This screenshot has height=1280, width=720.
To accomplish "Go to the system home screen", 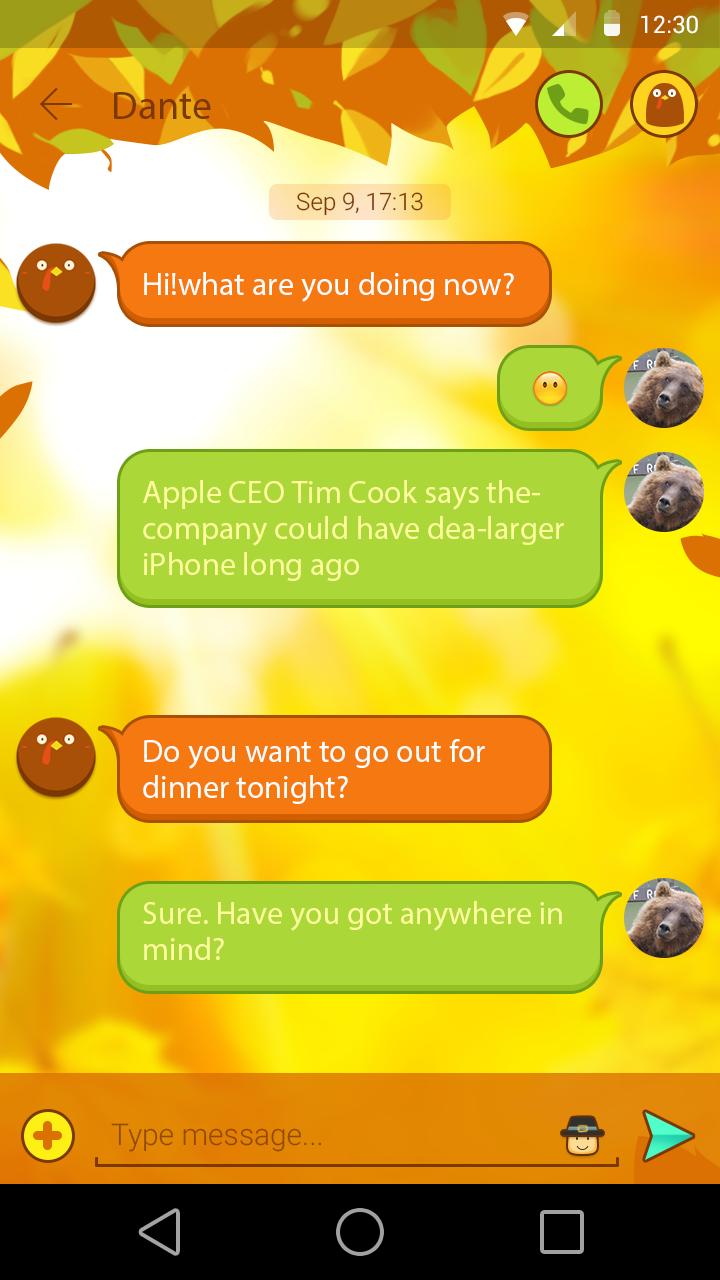I will (360, 1232).
